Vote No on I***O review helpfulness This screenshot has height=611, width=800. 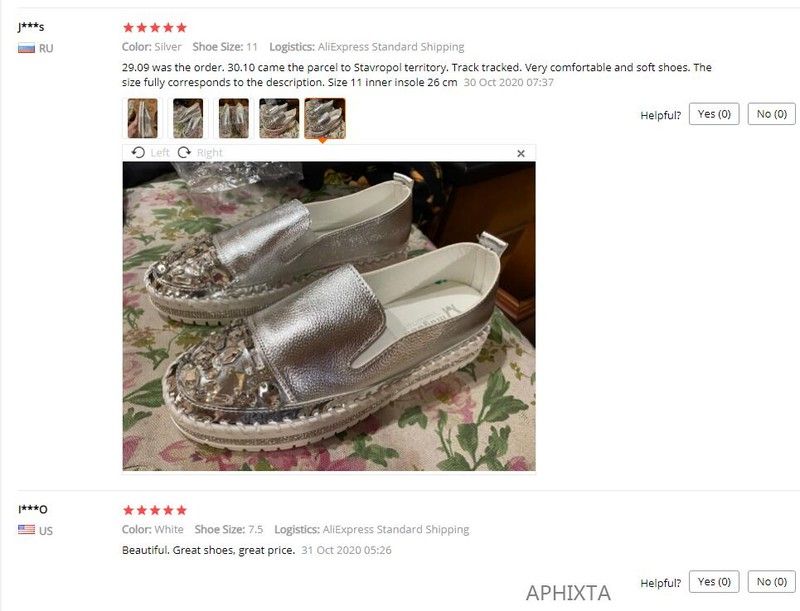point(772,581)
